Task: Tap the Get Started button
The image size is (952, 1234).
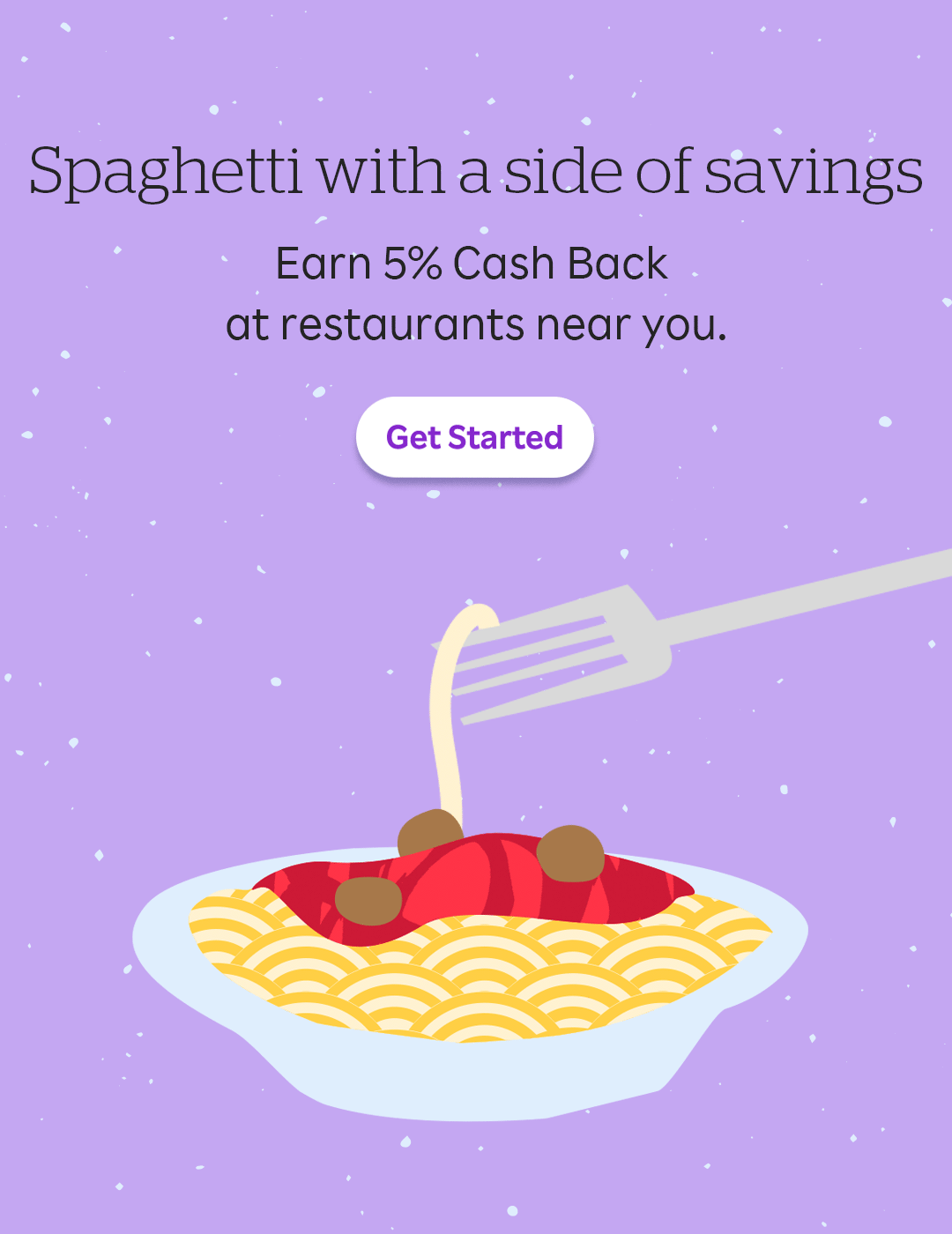Action: pos(474,437)
